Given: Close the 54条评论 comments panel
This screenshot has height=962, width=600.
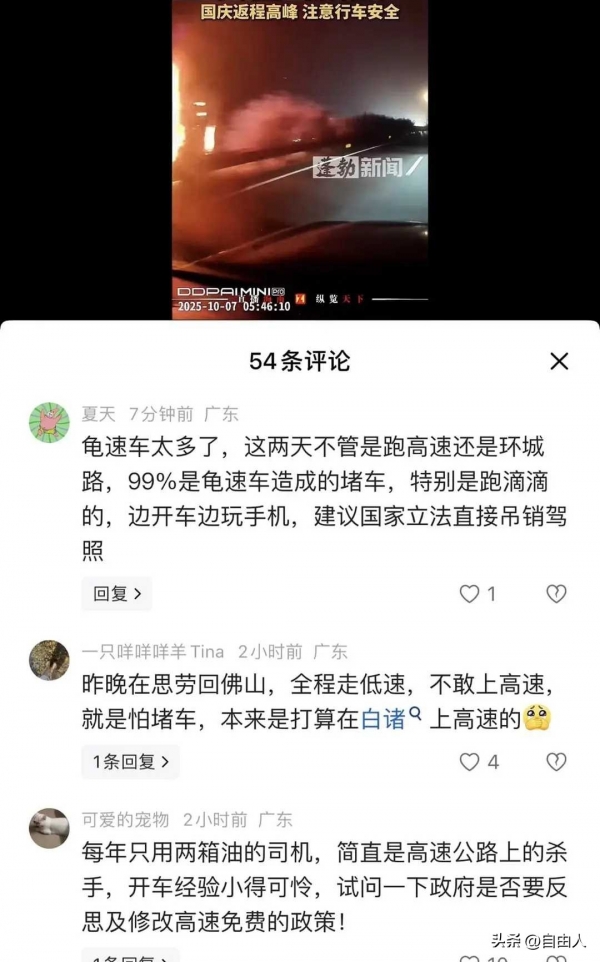Looking at the screenshot, I should click(x=559, y=361).
